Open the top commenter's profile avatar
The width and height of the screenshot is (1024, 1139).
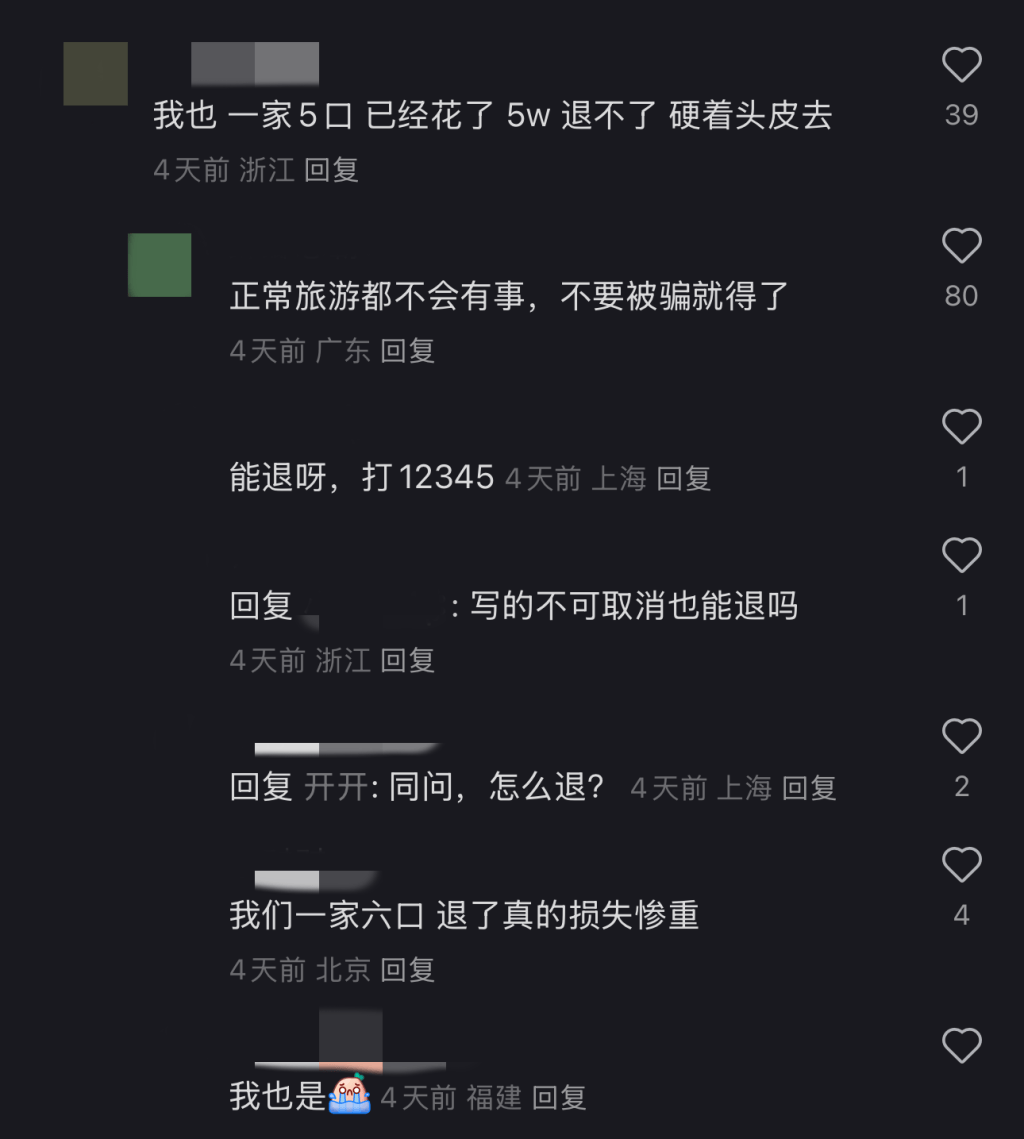click(x=95, y=75)
